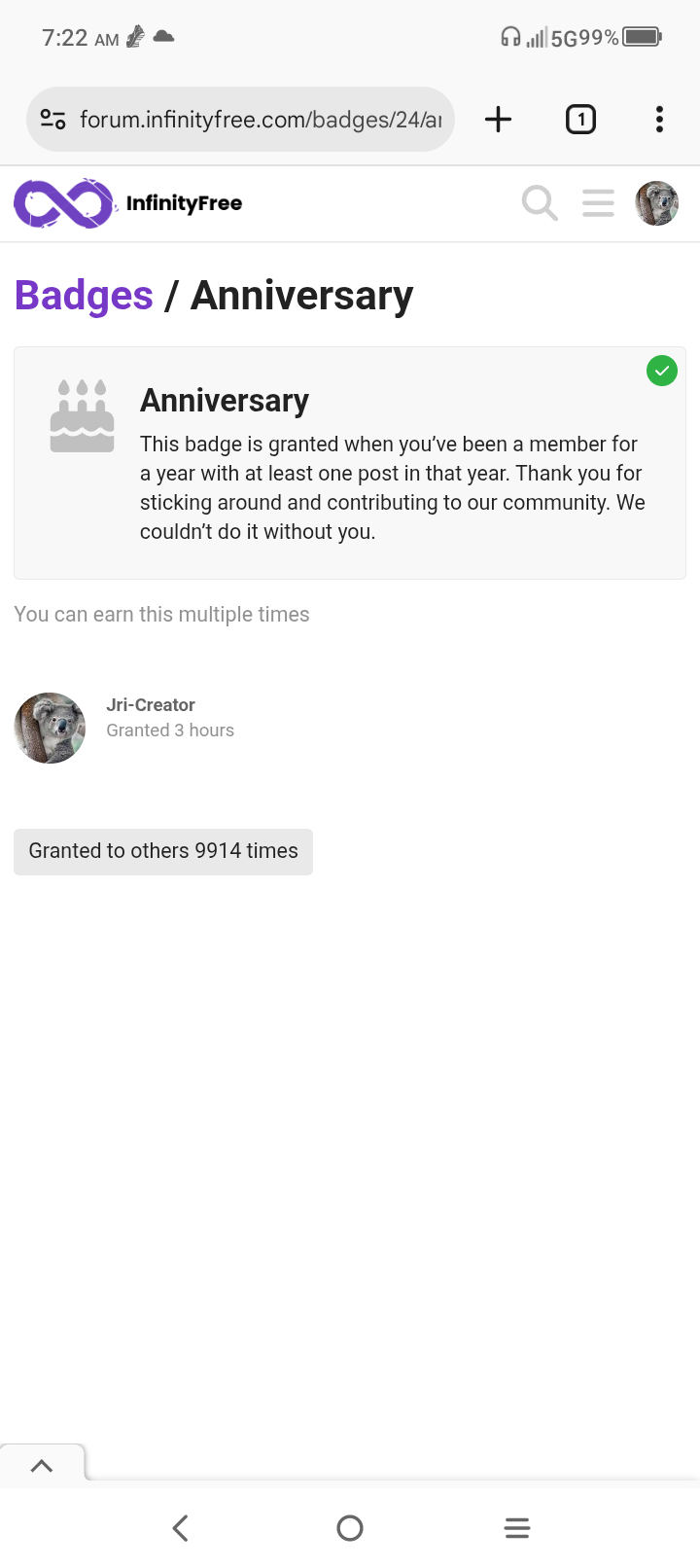Viewport: 700px width, 1568px height.
Task: View site information icon in the address bar
Action: pyautogui.click(x=52, y=120)
